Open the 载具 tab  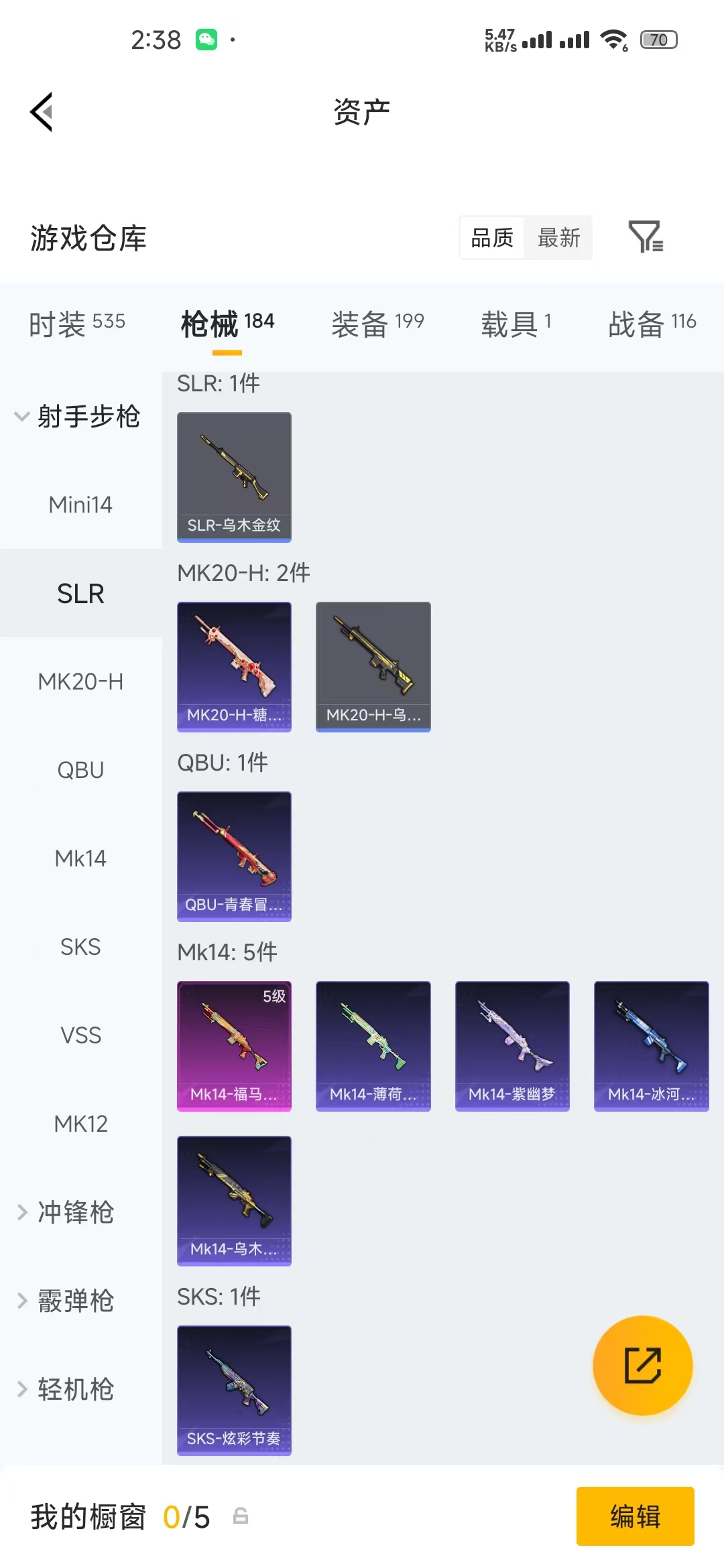point(516,324)
